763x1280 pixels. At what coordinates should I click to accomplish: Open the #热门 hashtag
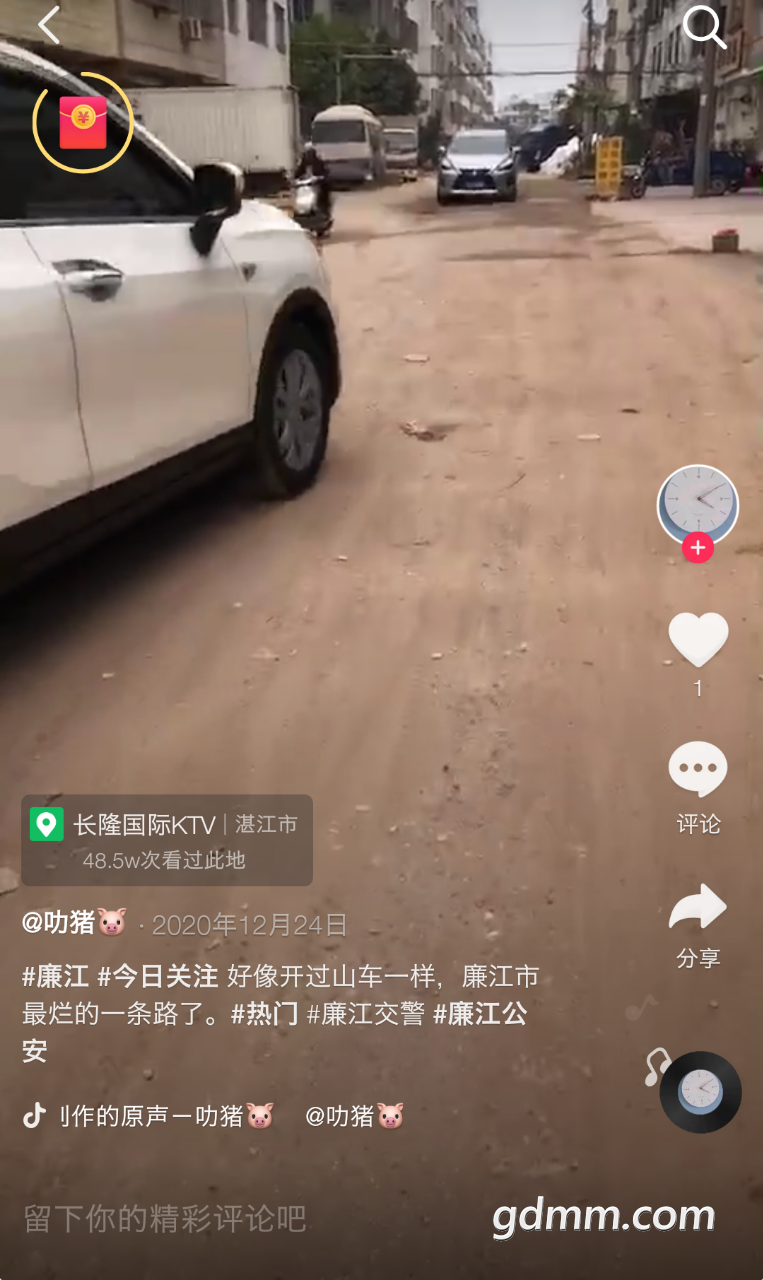coord(264,1013)
